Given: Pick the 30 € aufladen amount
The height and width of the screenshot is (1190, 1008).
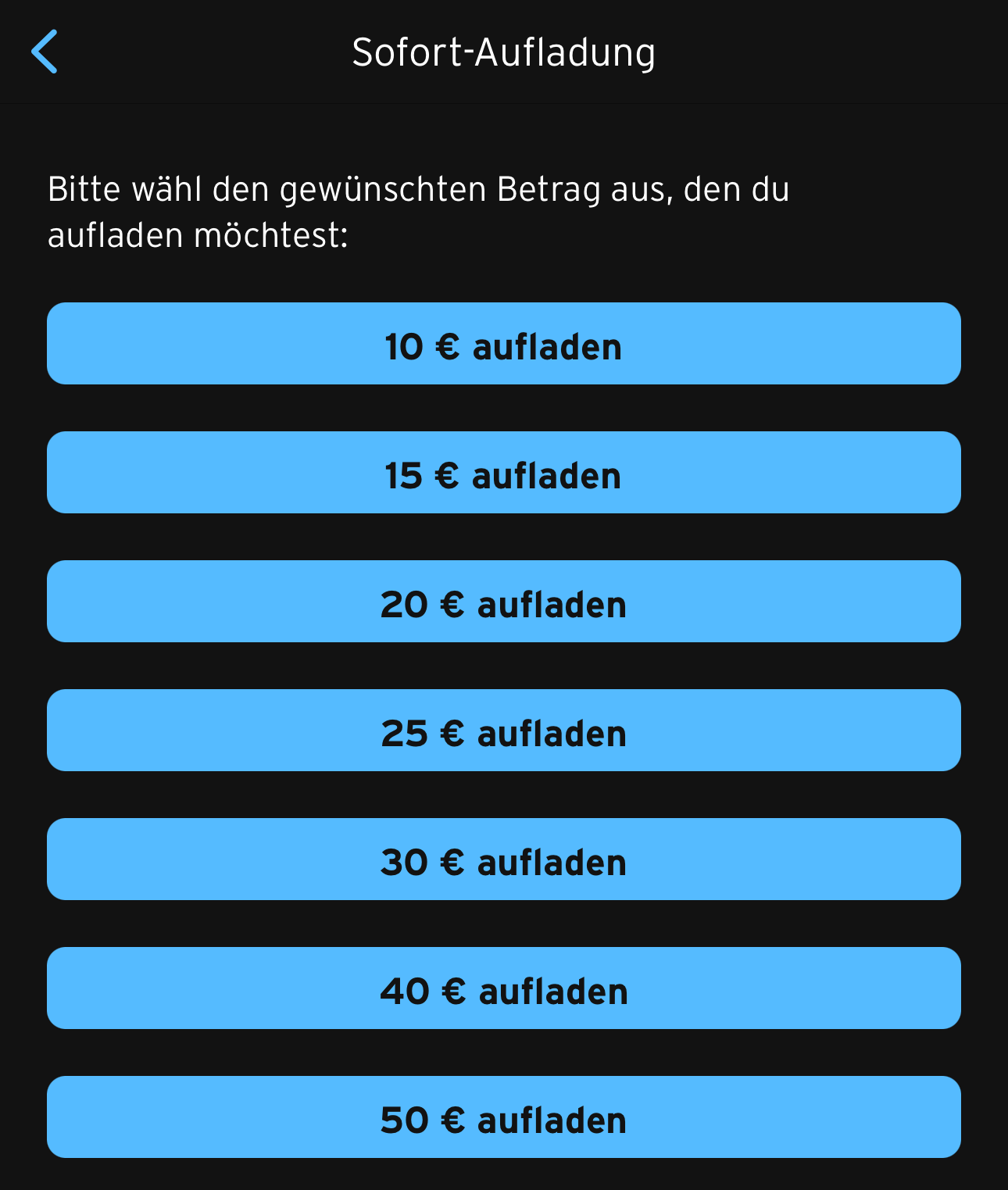Looking at the screenshot, I should (503, 859).
